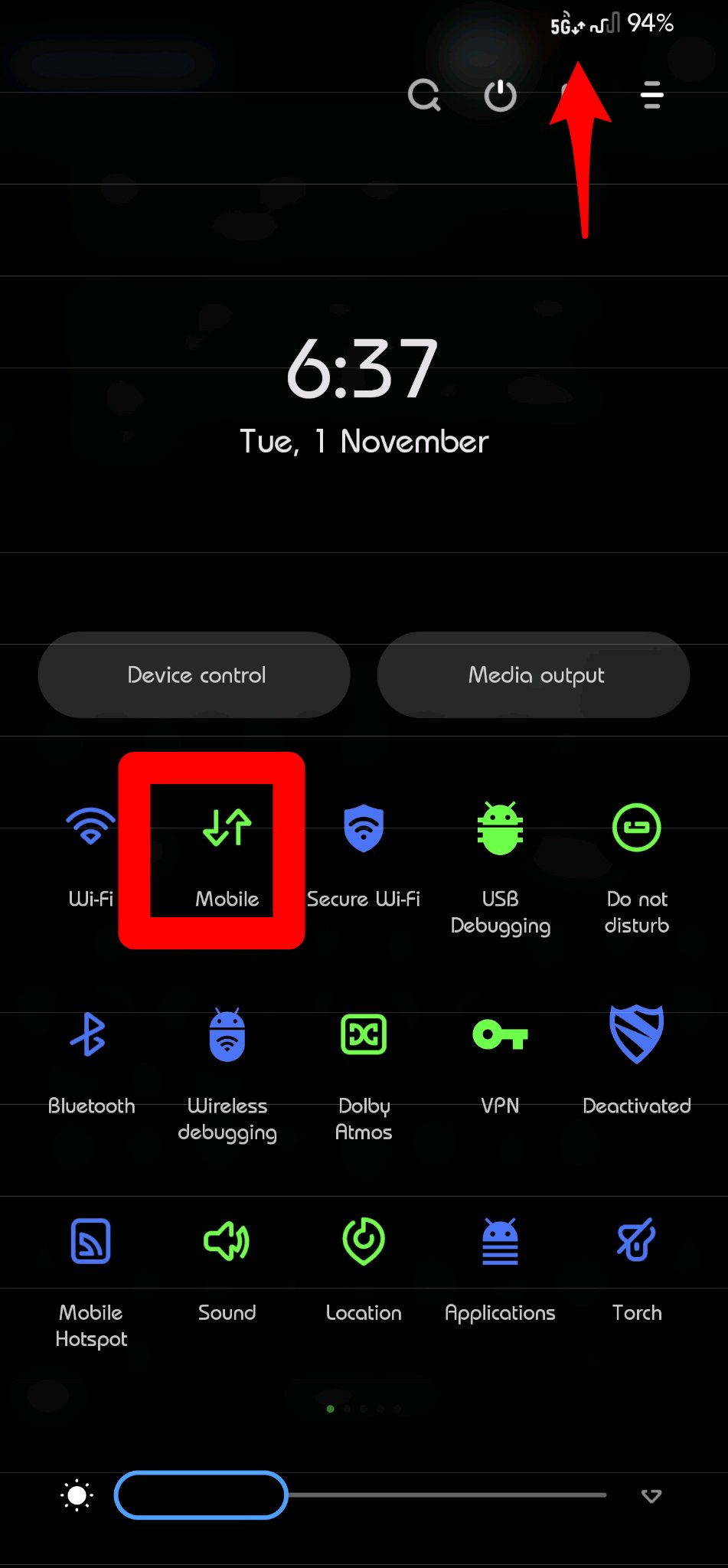The height and width of the screenshot is (1568, 728).
Task: Toggle the Secure Wi-Fi tile
Action: click(364, 828)
